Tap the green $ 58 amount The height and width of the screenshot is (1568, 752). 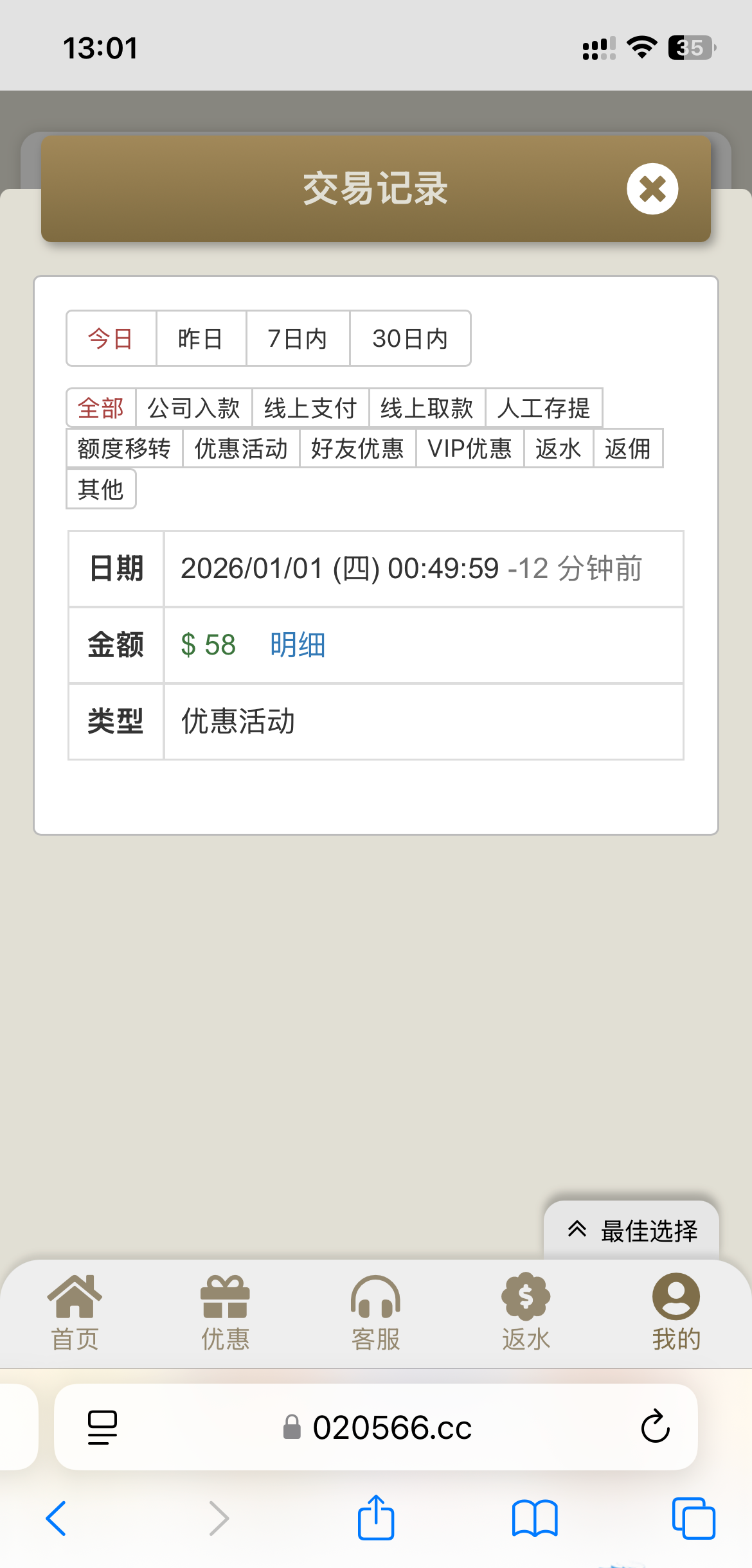(208, 645)
